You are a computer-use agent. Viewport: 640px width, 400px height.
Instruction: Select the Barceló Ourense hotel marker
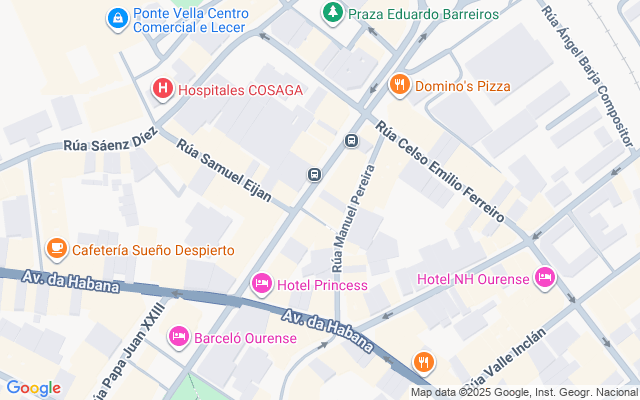(179, 337)
